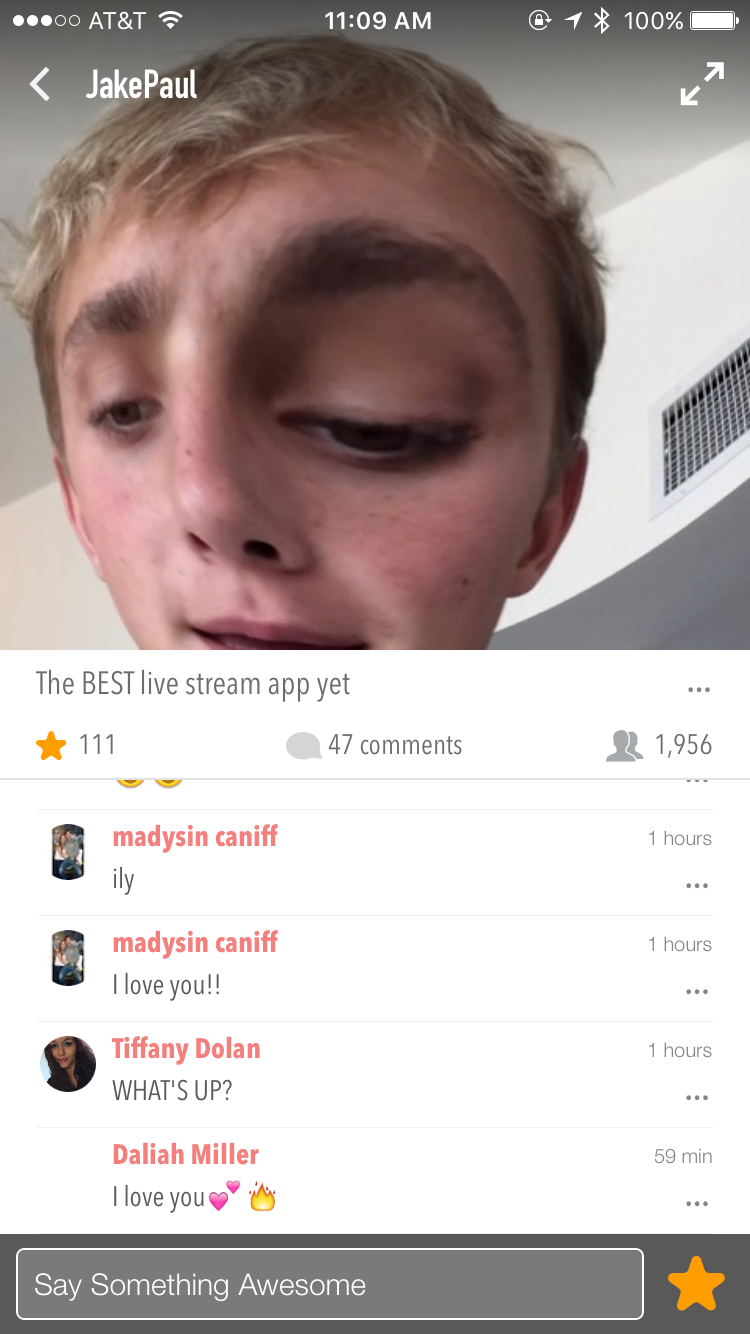Open options for madysin caniff's "ily" comment

[x=697, y=886]
